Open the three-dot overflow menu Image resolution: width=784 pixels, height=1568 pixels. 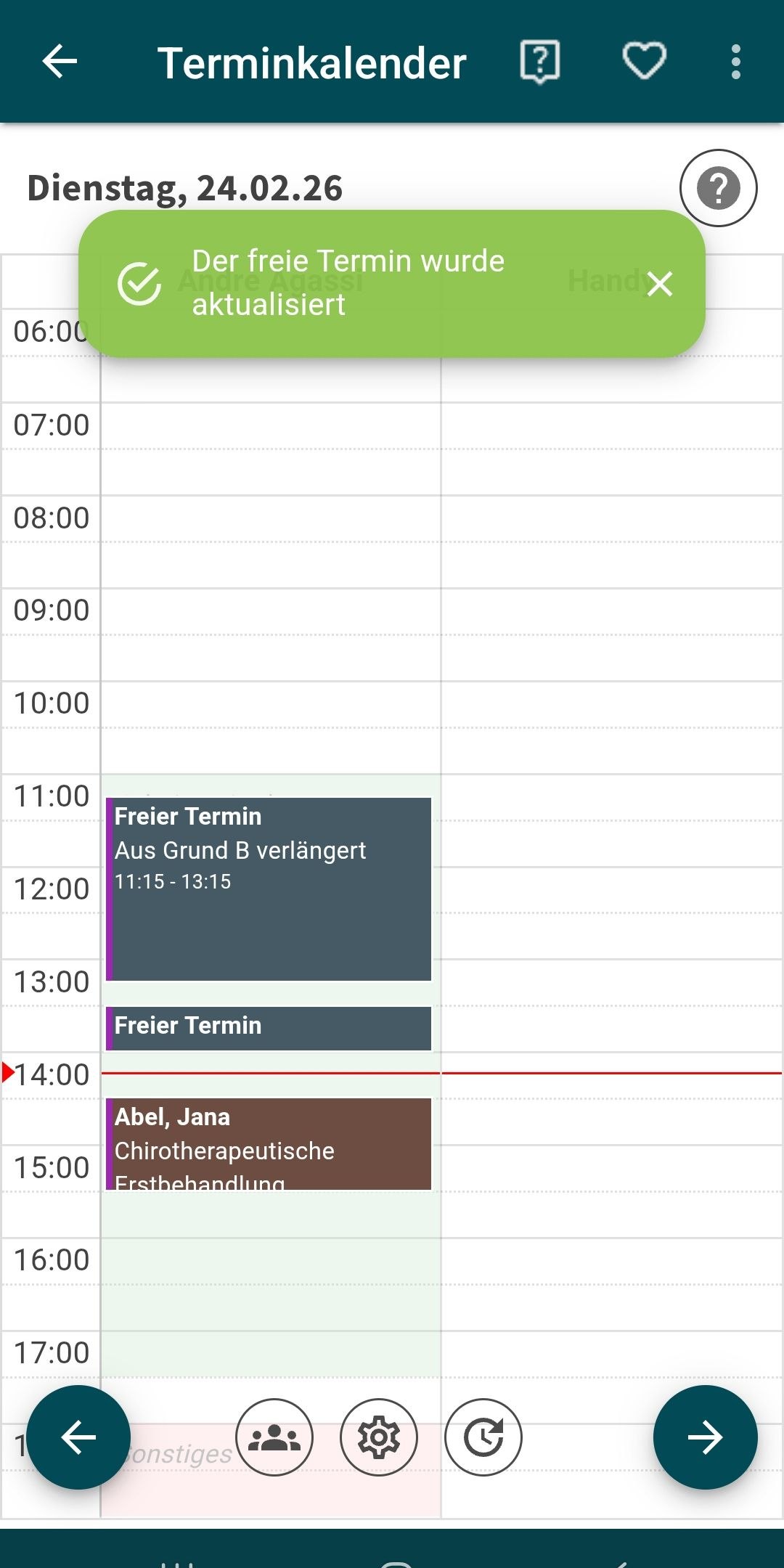pos(735,62)
